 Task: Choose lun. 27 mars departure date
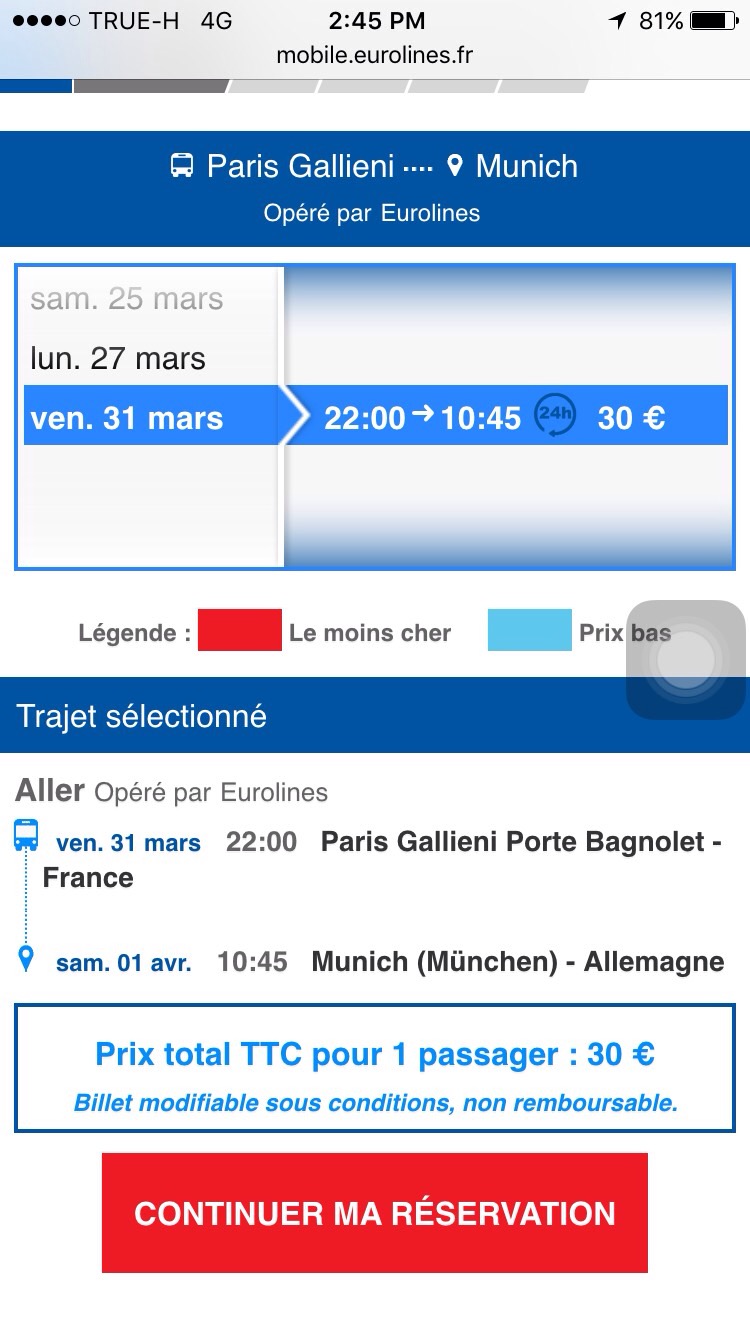click(x=150, y=359)
